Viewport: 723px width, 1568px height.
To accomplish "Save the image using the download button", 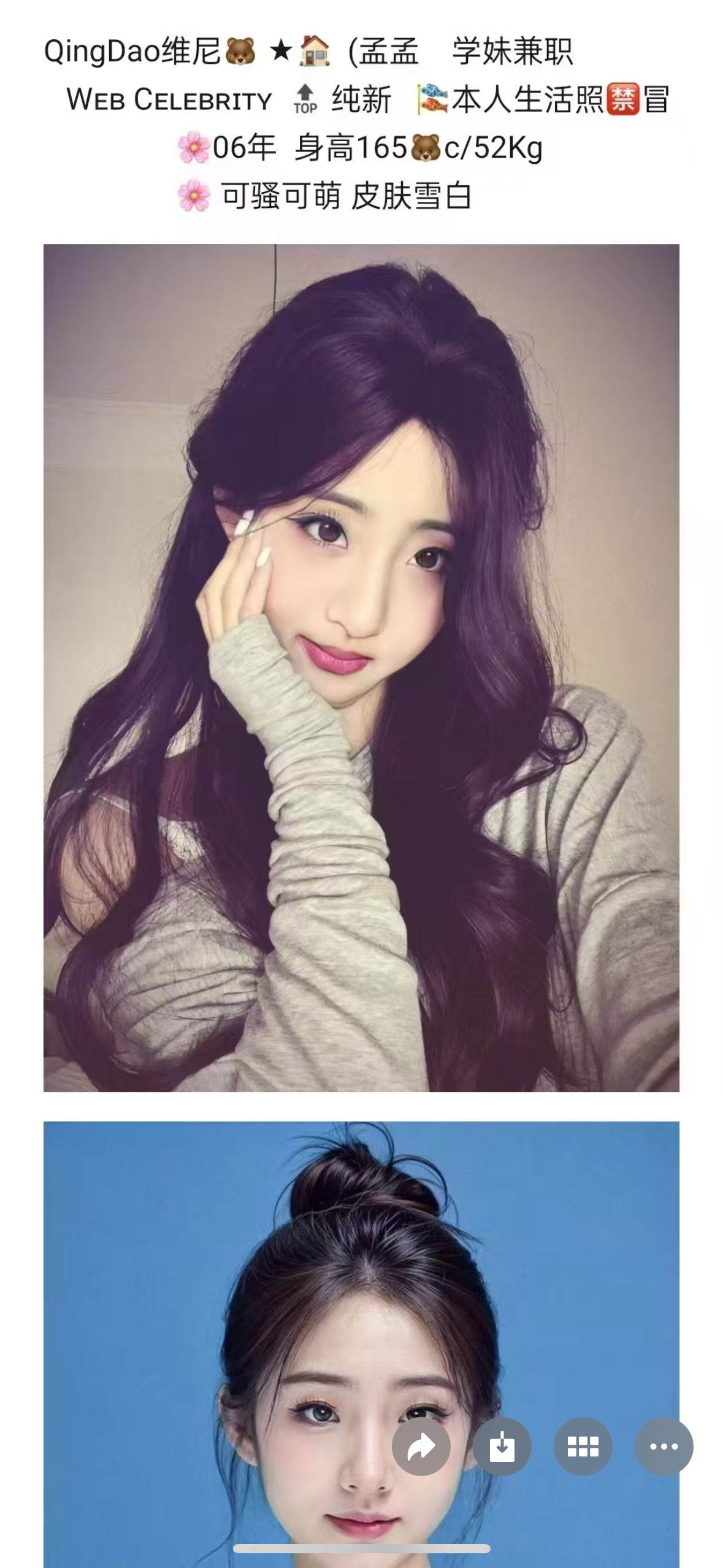I will pyautogui.click(x=502, y=1447).
